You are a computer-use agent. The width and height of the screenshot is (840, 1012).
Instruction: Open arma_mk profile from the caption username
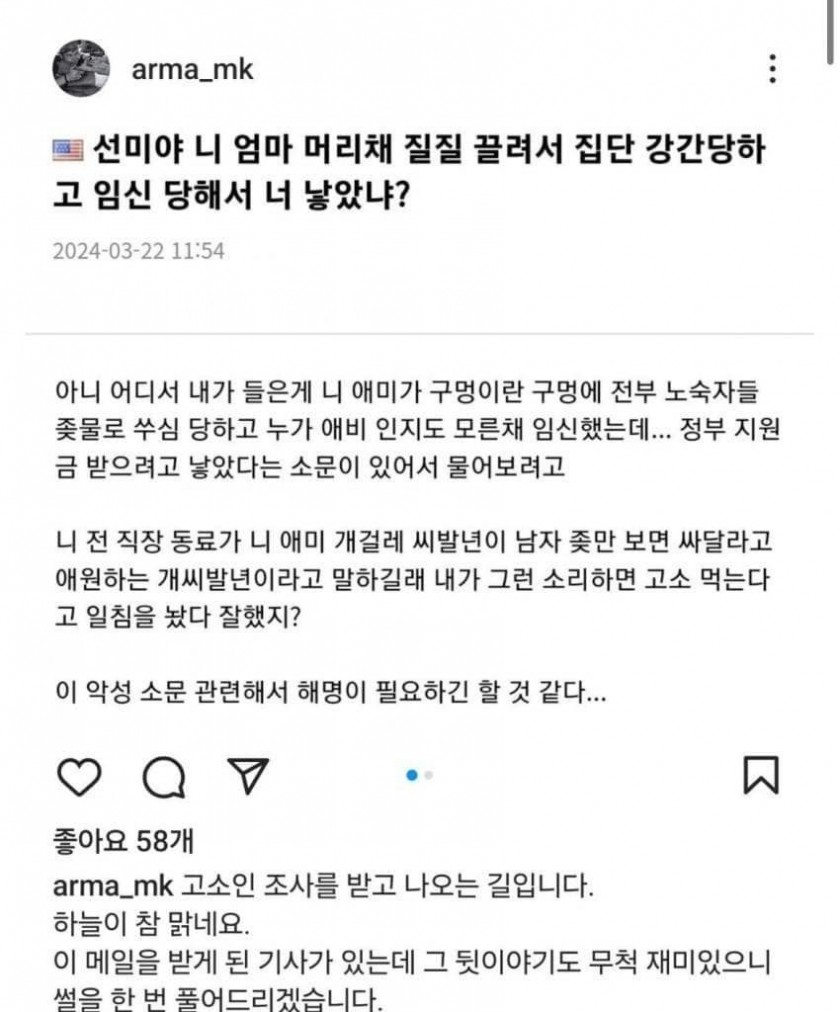tap(112, 887)
